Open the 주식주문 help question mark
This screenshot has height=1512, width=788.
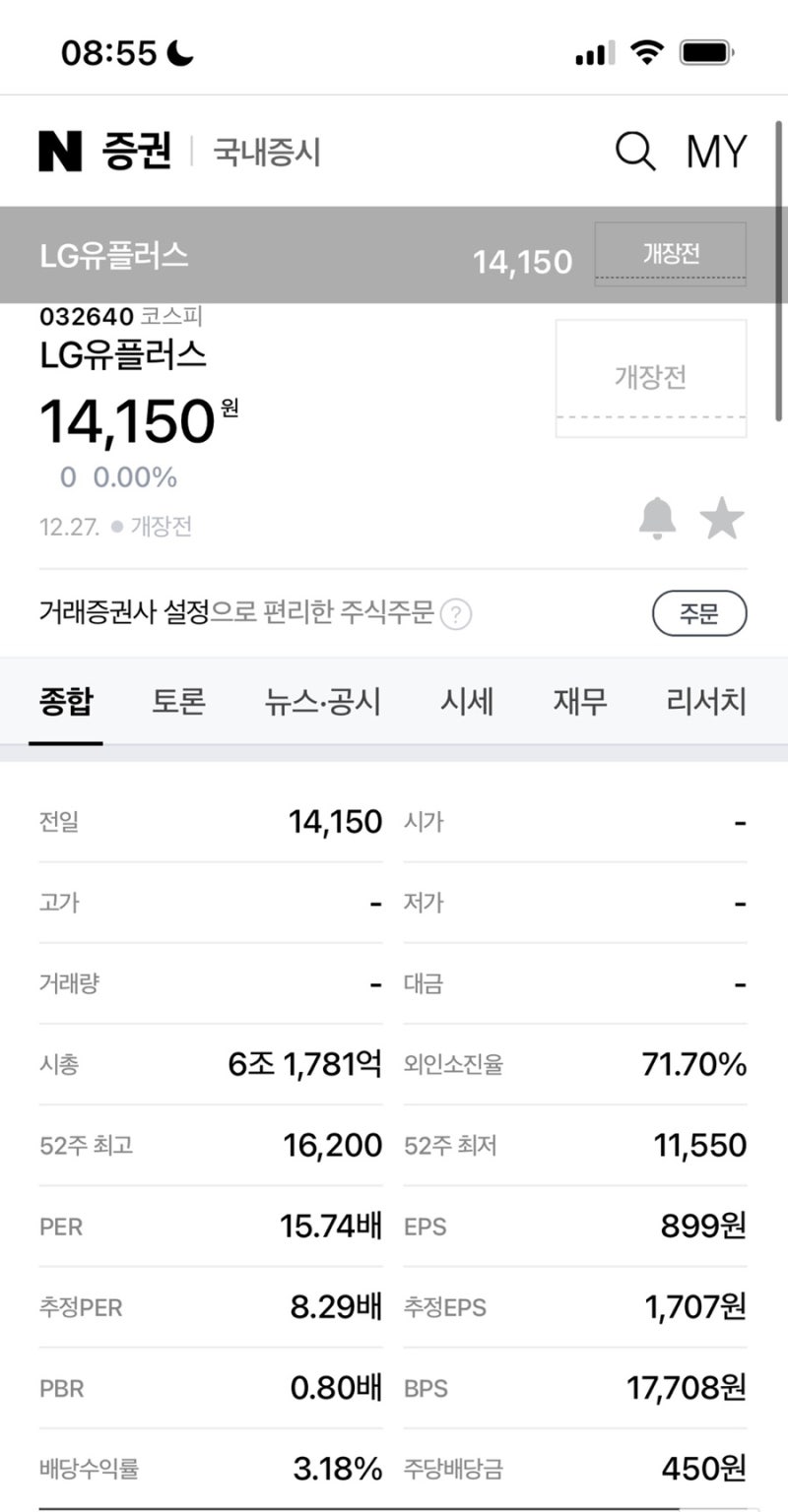click(x=458, y=612)
